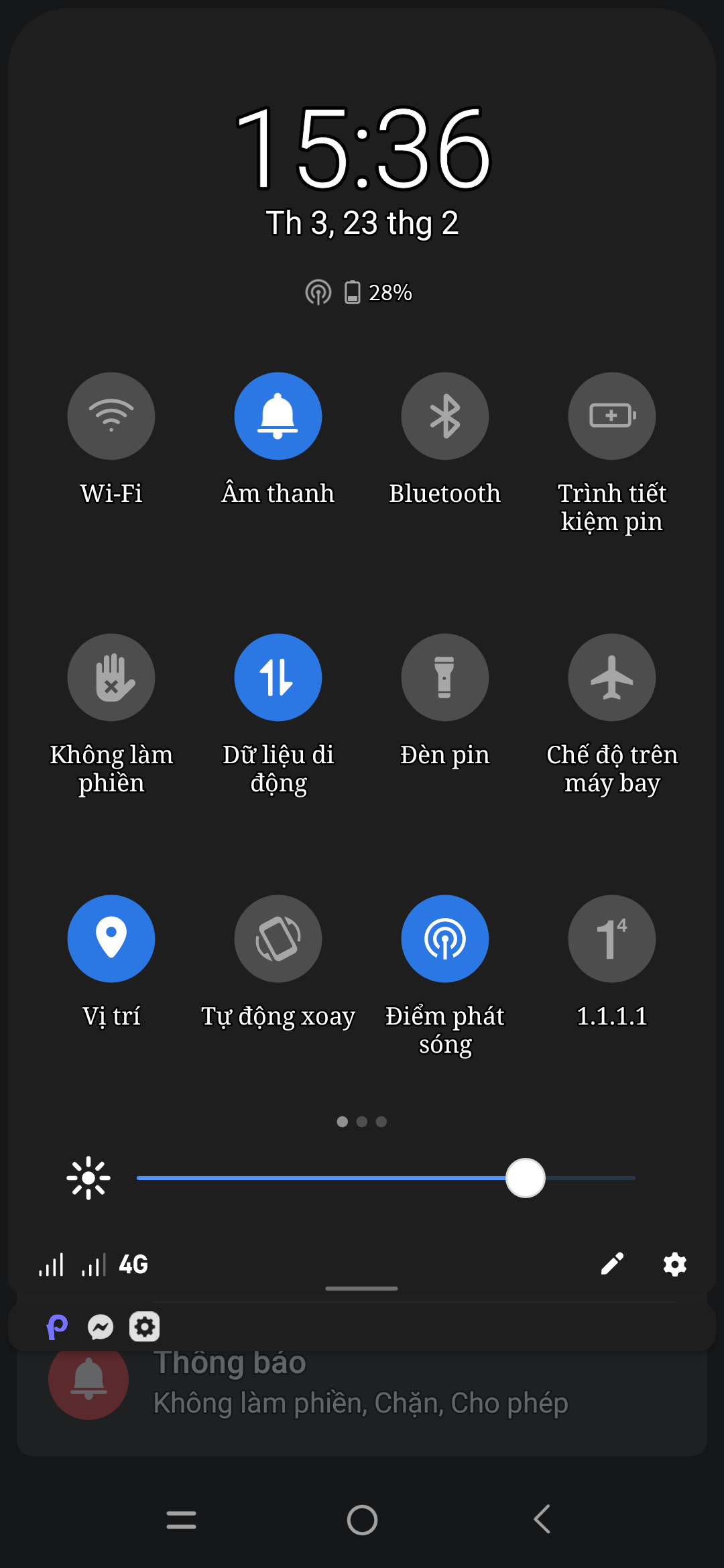Turn on the Wi-Fi tile
724x1568 pixels.
click(111, 416)
